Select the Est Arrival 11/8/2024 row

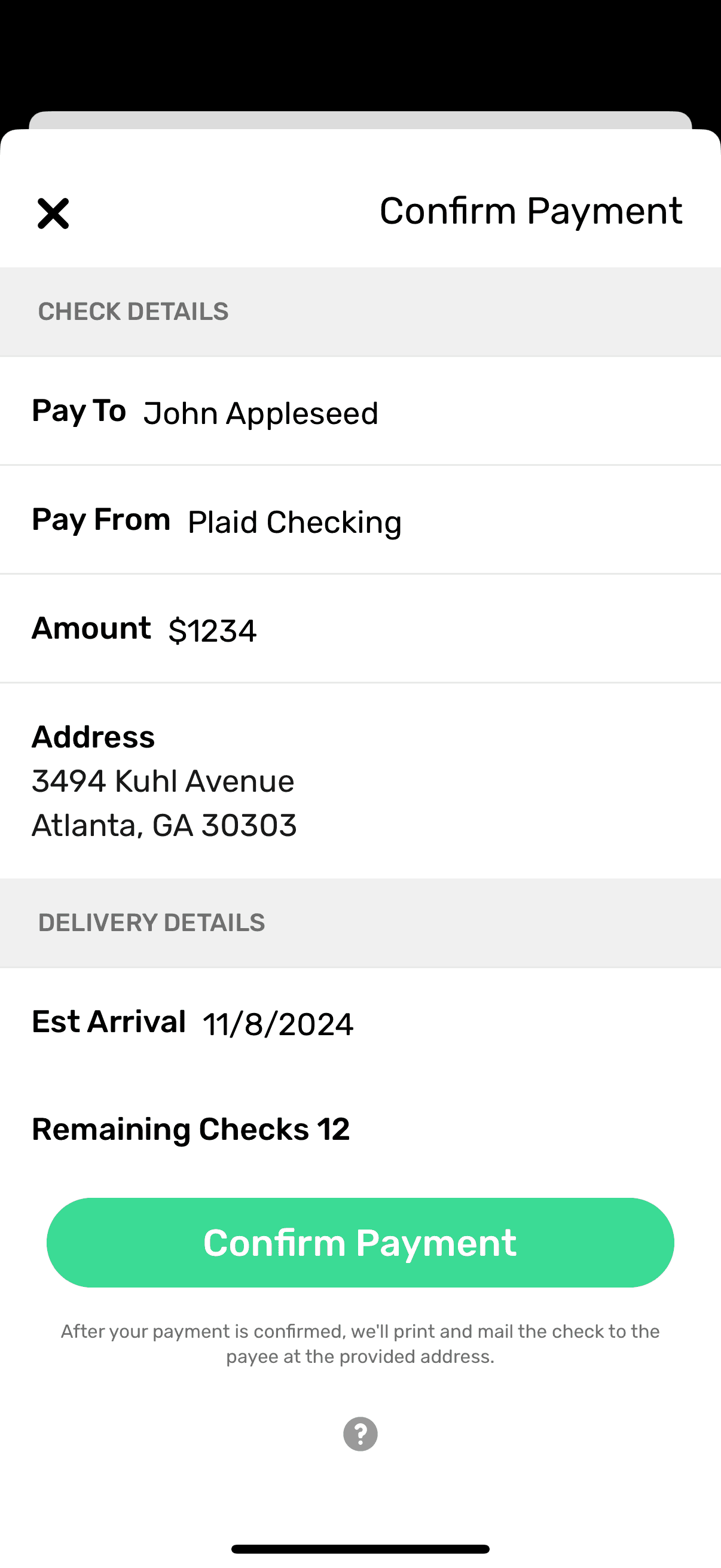pos(360,1022)
